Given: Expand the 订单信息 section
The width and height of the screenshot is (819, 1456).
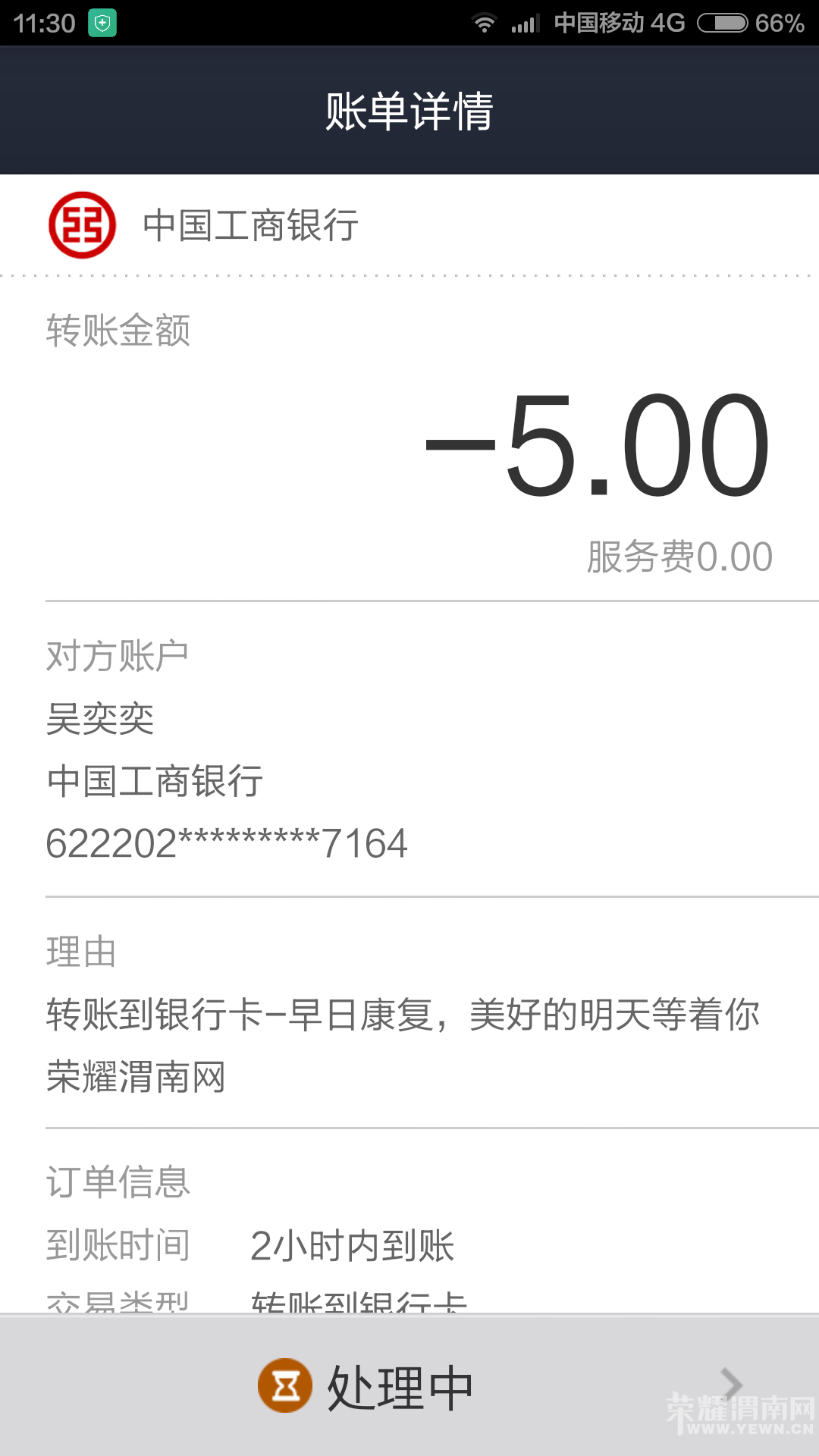Looking at the screenshot, I should click(x=118, y=1181).
